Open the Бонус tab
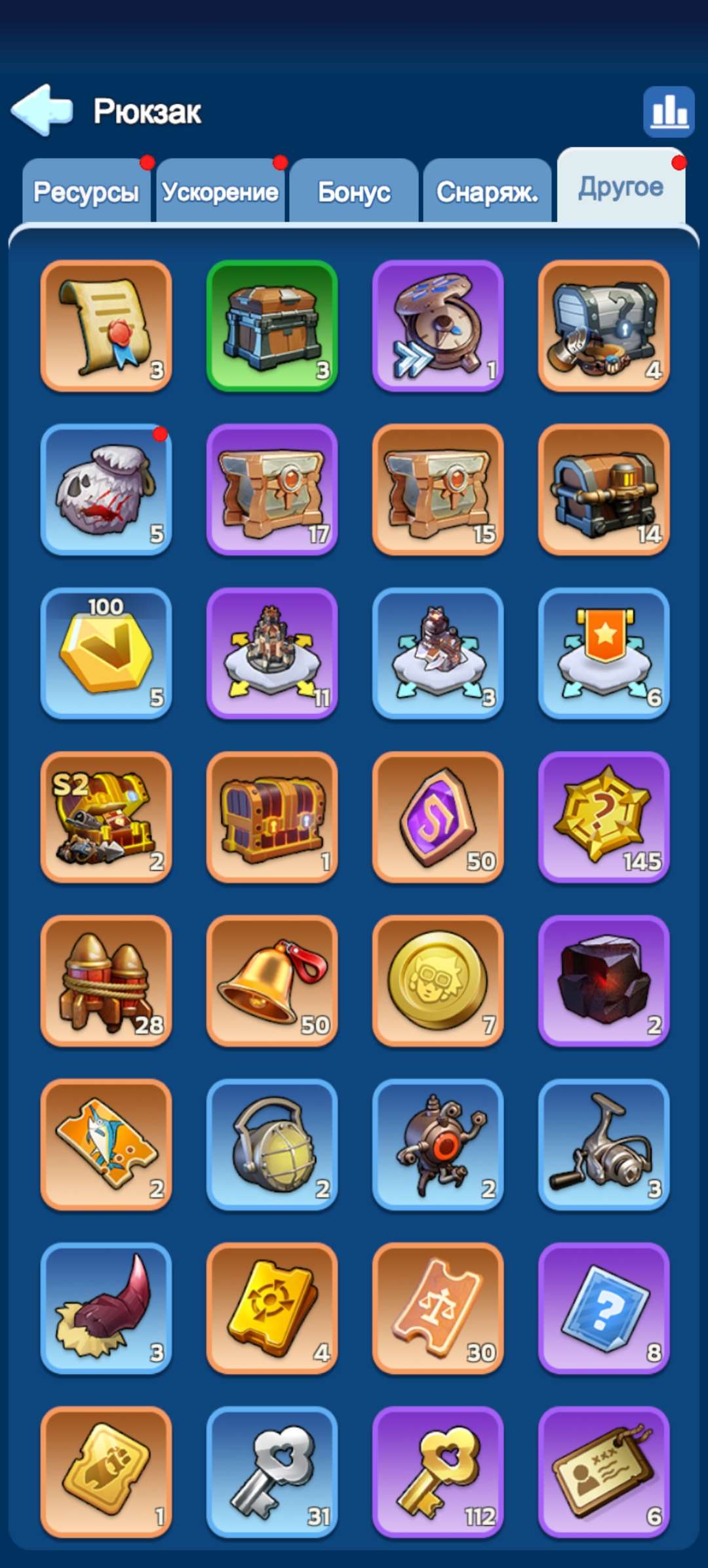The width and height of the screenshot is (708, 1568). pos(354,191)
